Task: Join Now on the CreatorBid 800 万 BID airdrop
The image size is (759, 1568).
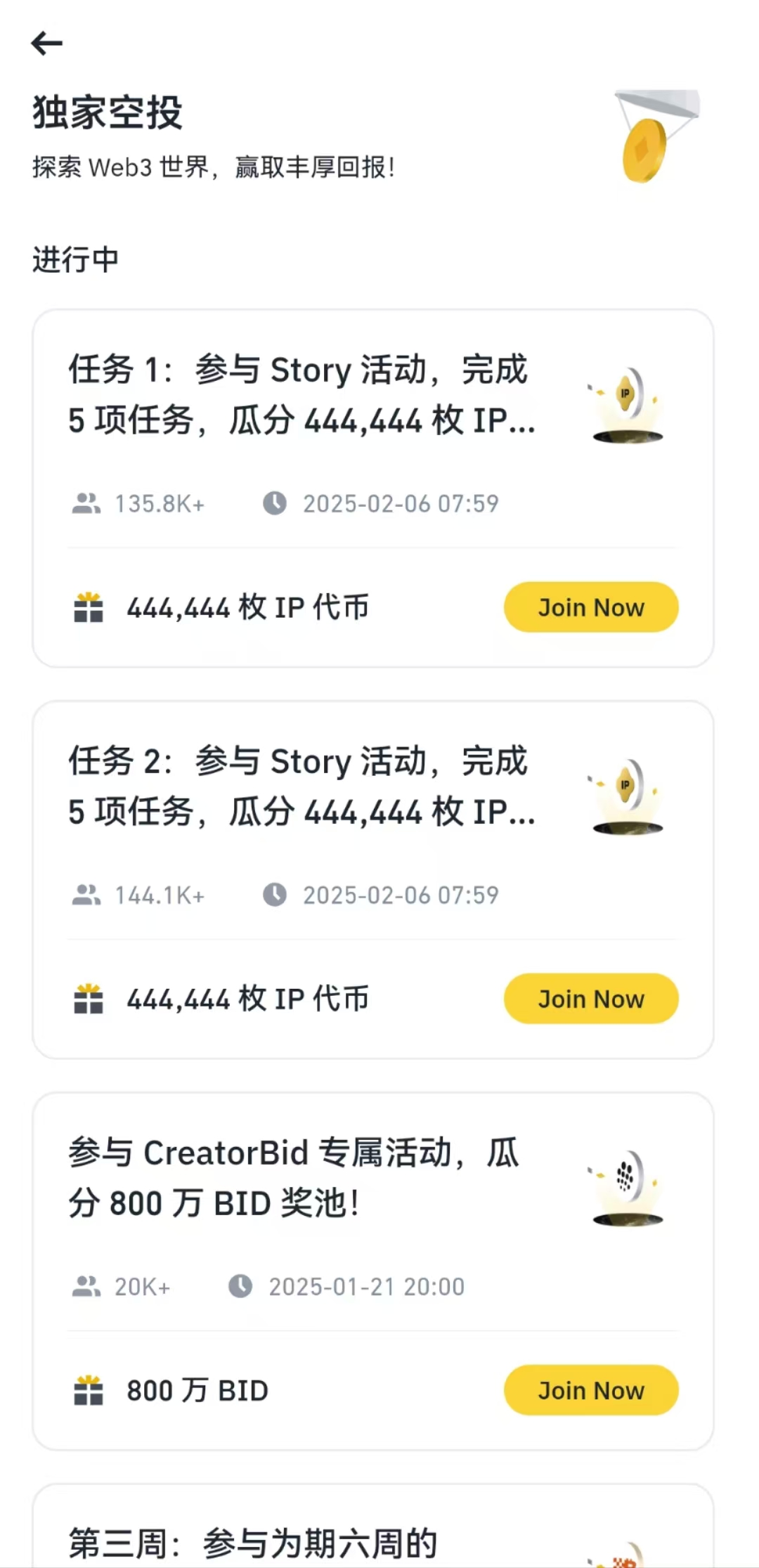Action: tap(590, 1390)
